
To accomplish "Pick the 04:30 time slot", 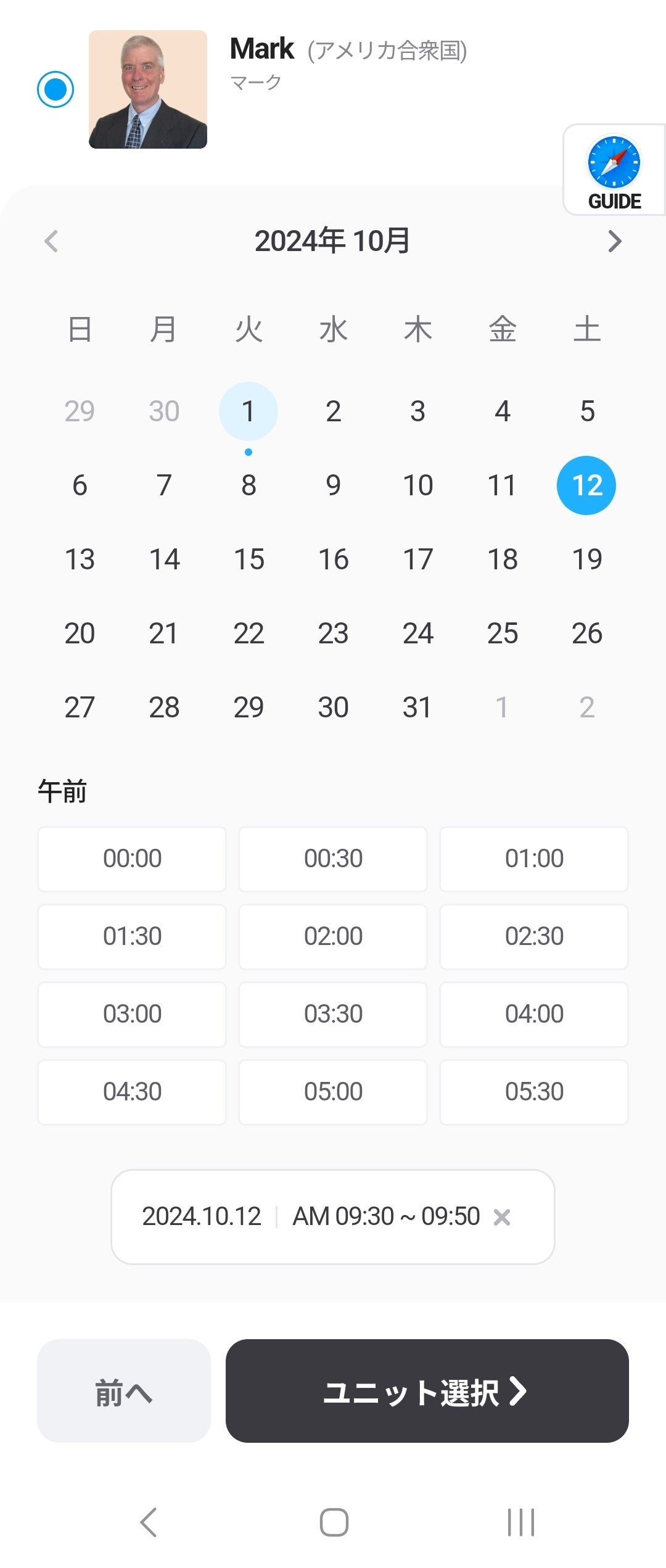I will pyautogui.click(x=132, y=1092).
